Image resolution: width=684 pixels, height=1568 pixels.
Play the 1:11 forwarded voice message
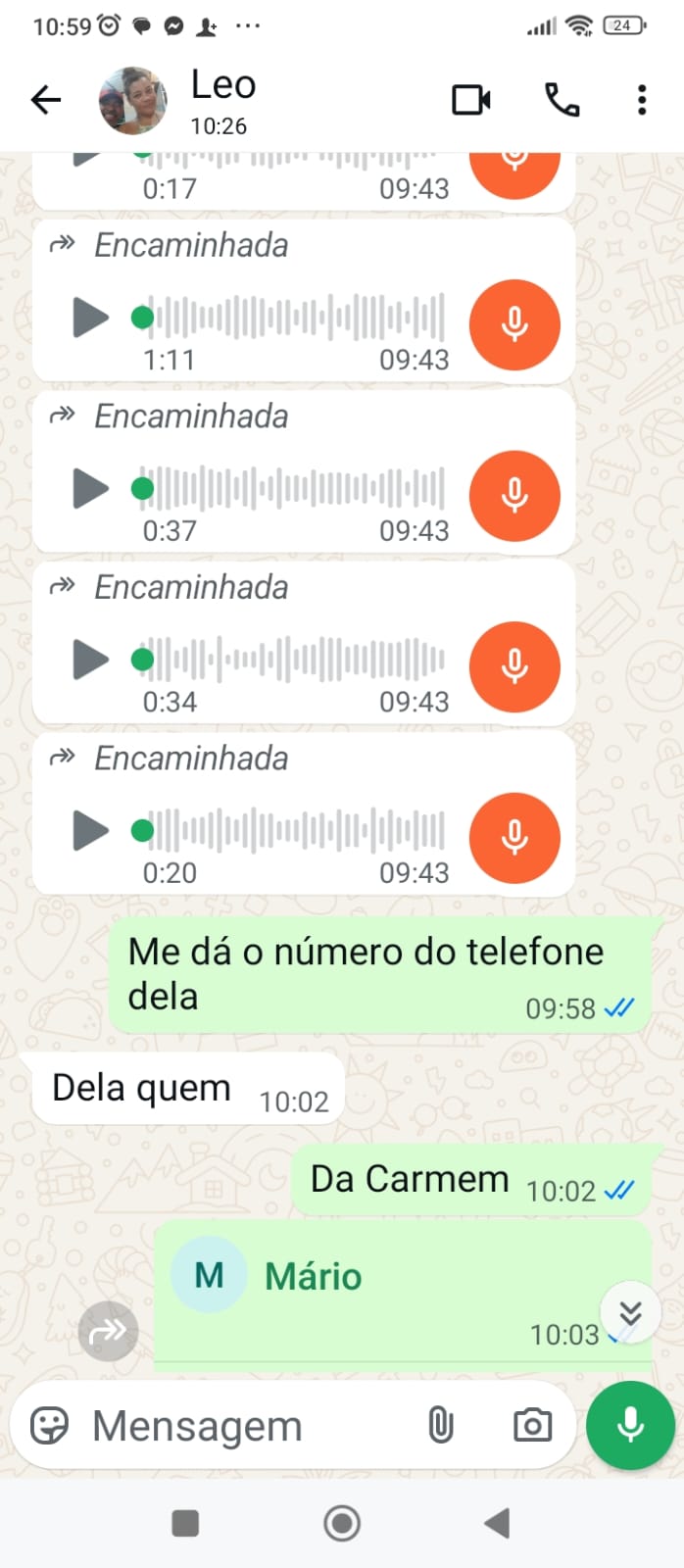pos(90,318)
